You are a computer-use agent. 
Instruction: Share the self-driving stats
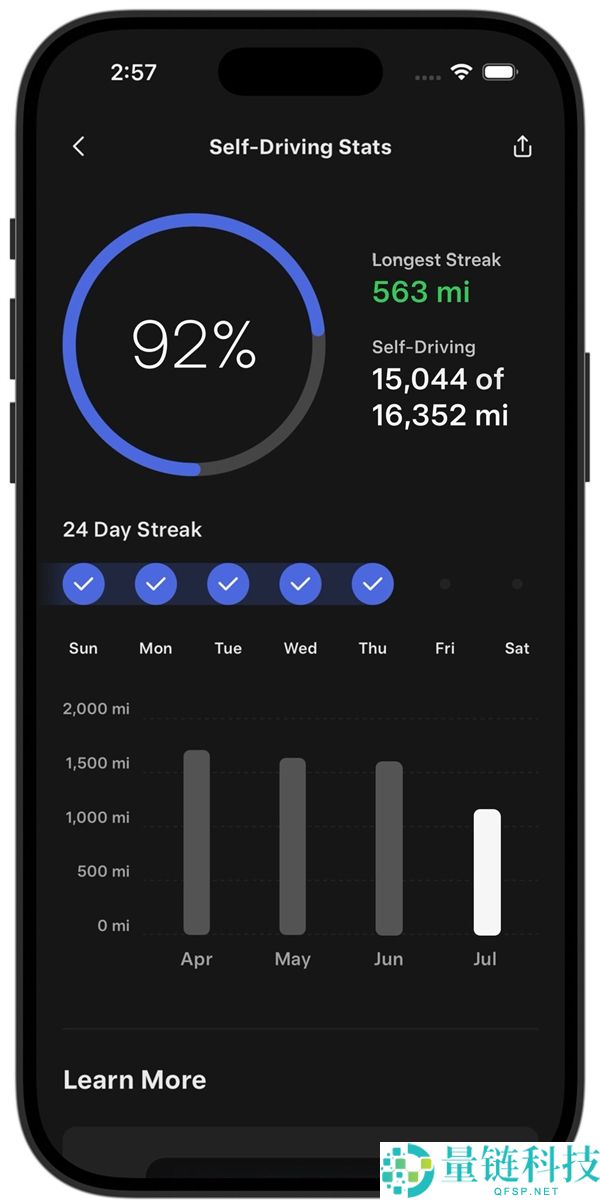coord(522,146)
